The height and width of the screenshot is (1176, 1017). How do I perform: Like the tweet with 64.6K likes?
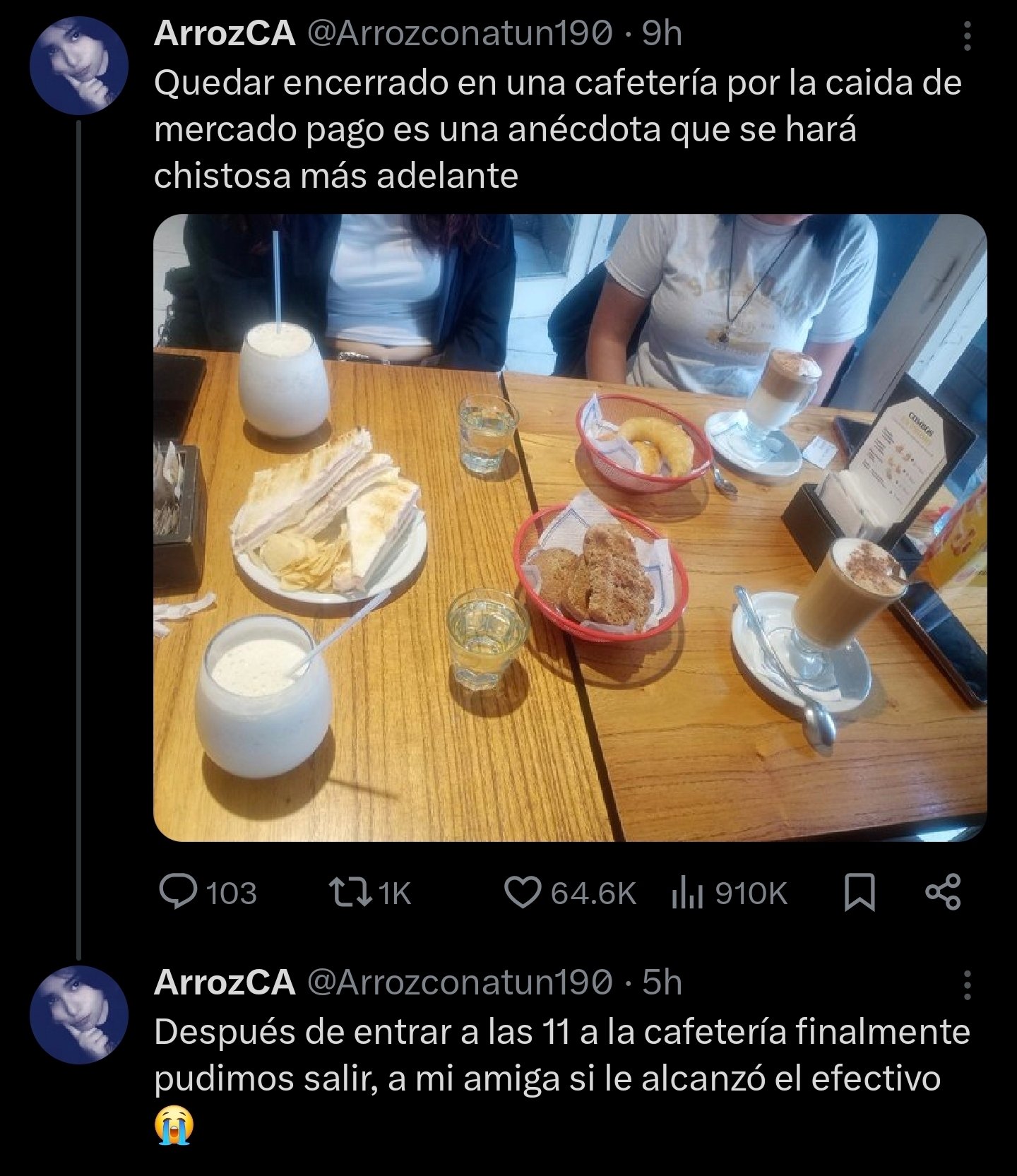click(521, 894)
